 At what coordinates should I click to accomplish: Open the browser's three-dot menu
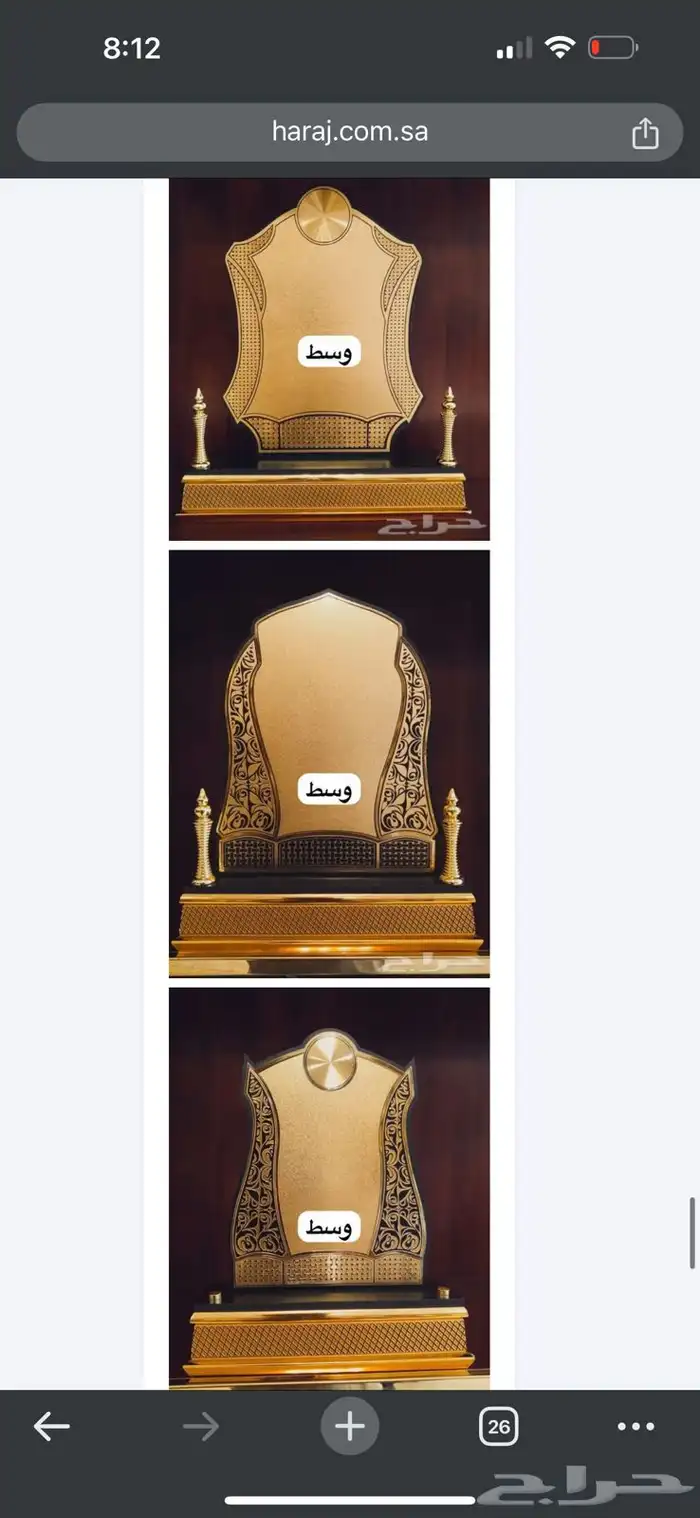click(636, 1427)
